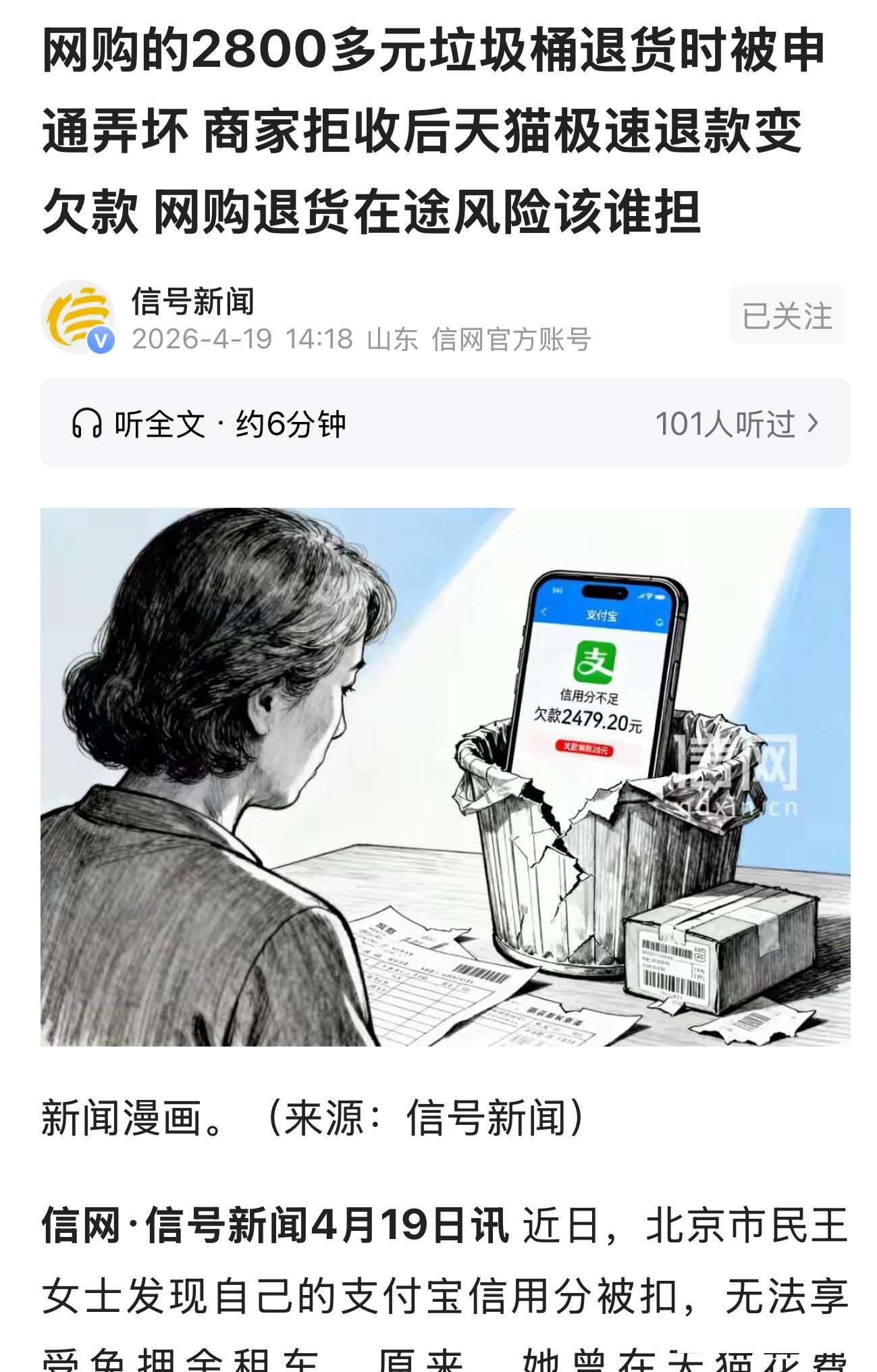This screenshot has width=877, height=1372.
Task: Tap the 已关注 follow button
Action: 787,315
